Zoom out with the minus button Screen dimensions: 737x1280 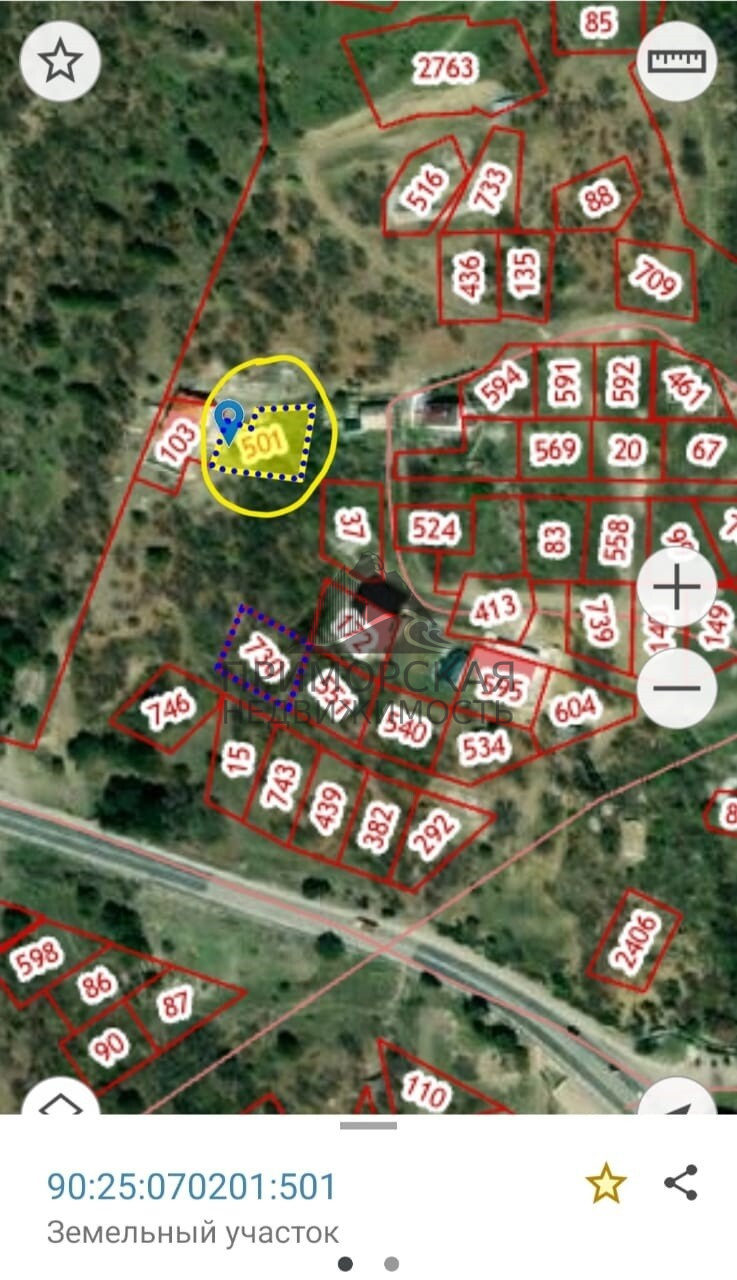[676, 688]
